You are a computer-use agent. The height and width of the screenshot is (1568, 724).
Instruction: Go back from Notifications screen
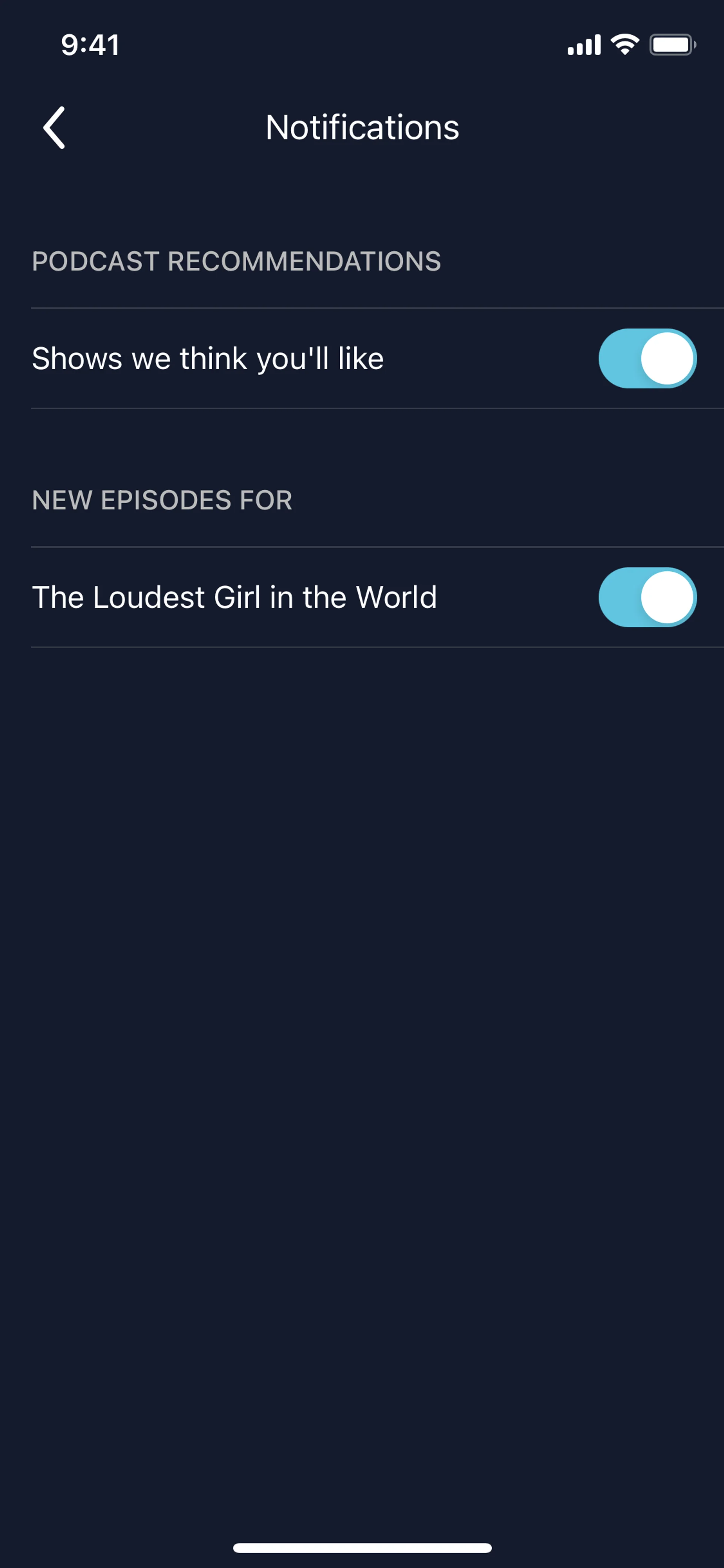coord(54,127)
